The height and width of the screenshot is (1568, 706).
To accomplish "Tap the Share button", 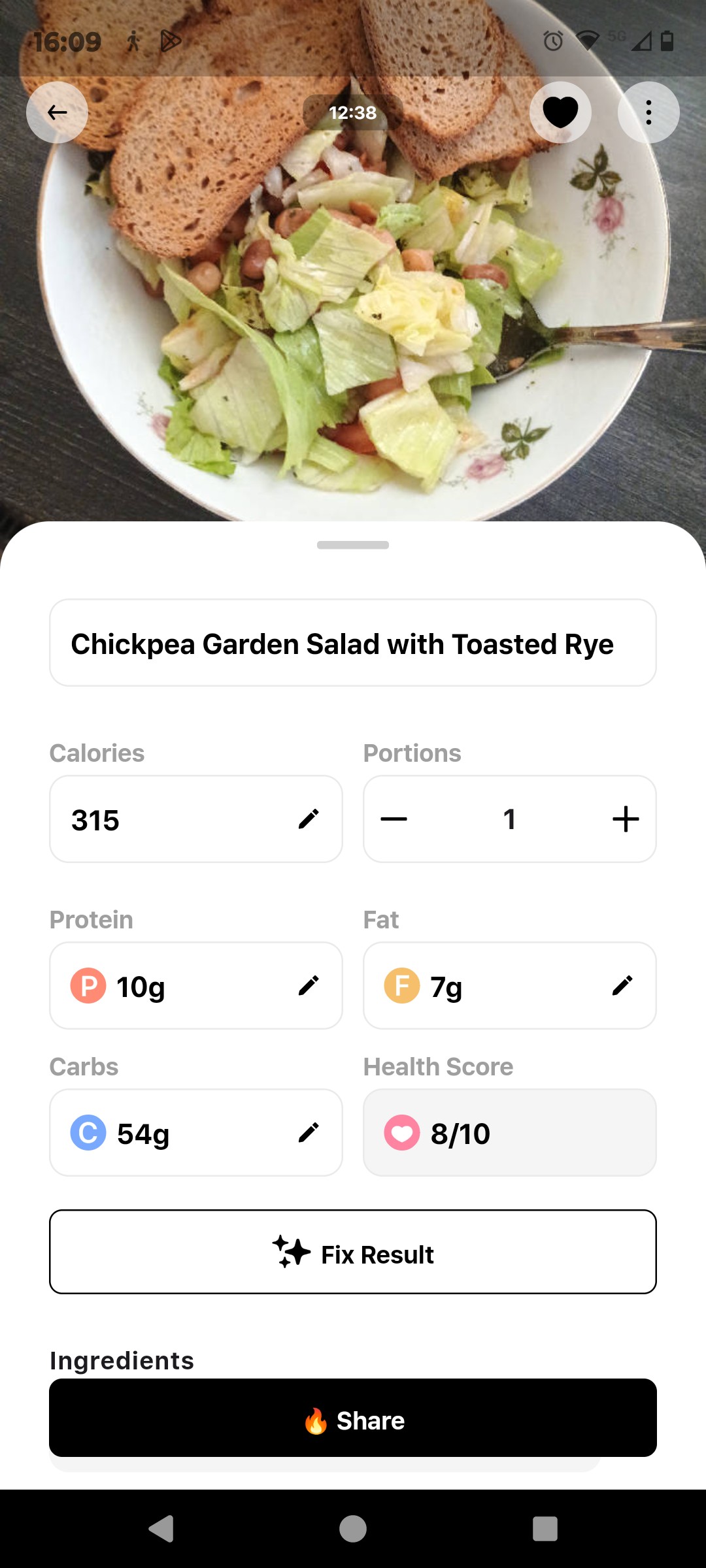I will tap(353, 1420).
